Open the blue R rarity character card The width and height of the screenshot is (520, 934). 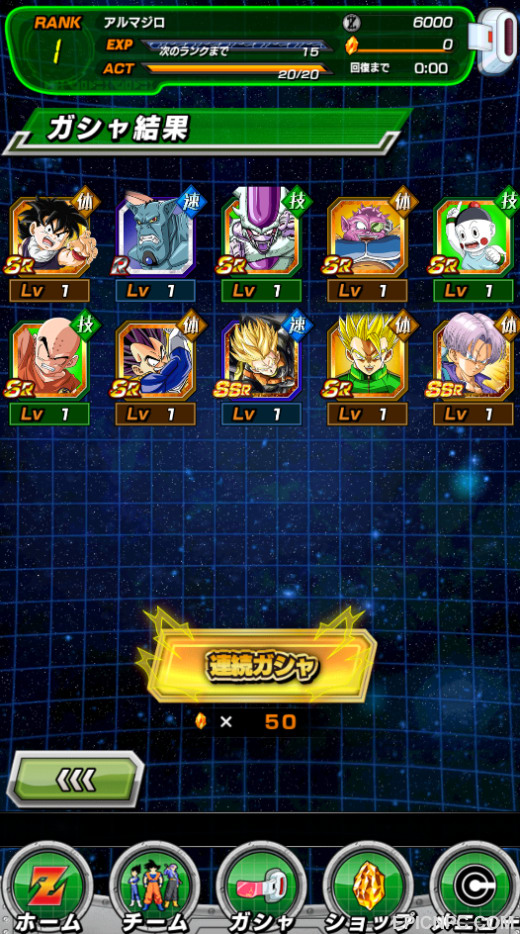click(155, 234)
